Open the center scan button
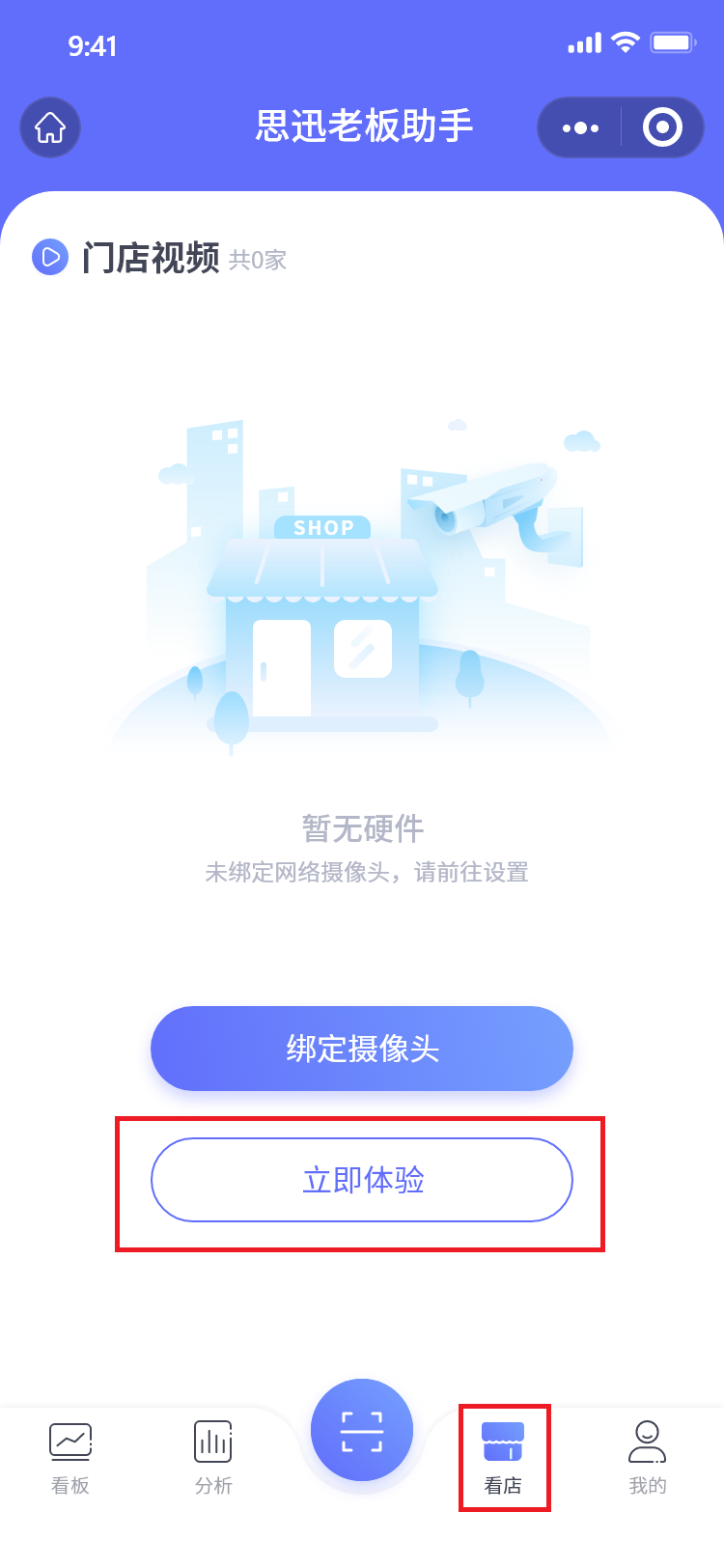 [362, 1431]
